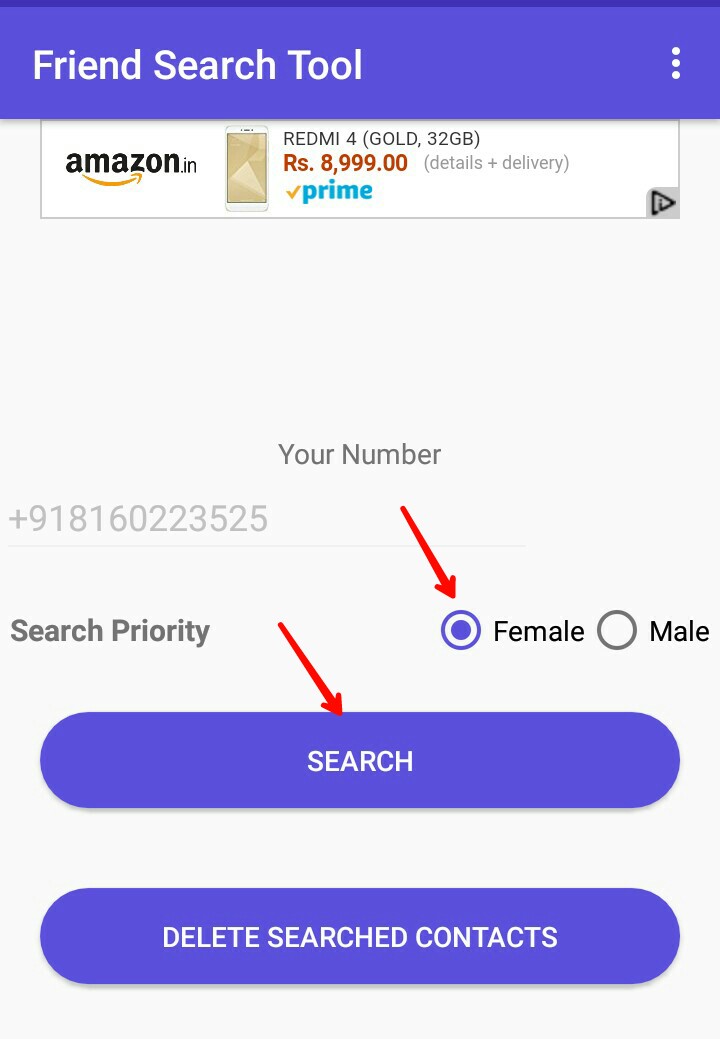
Task: Select the Female radio option
Action: pyautogui.click(x=461, y=631)
